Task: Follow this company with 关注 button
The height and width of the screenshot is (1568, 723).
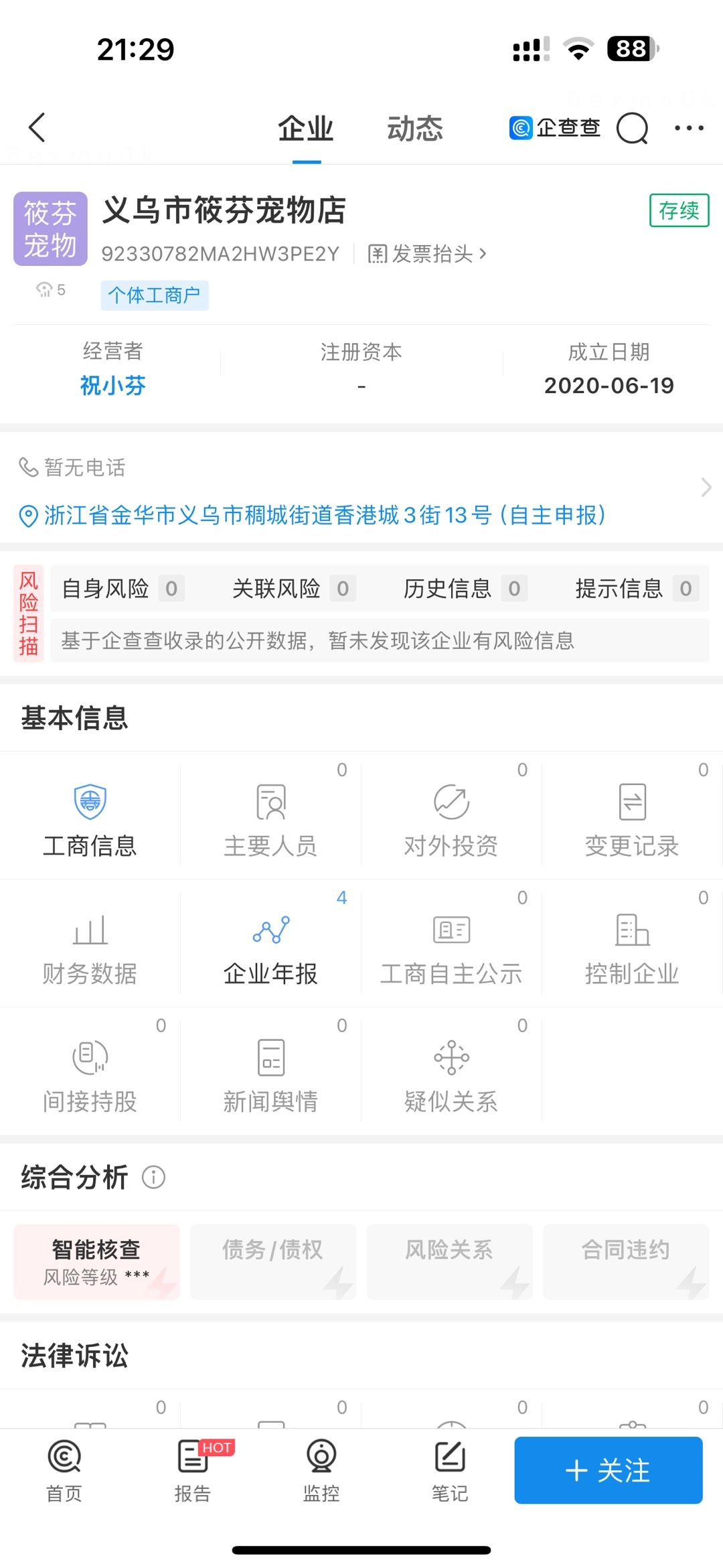Action: (x=608, y=1470)
